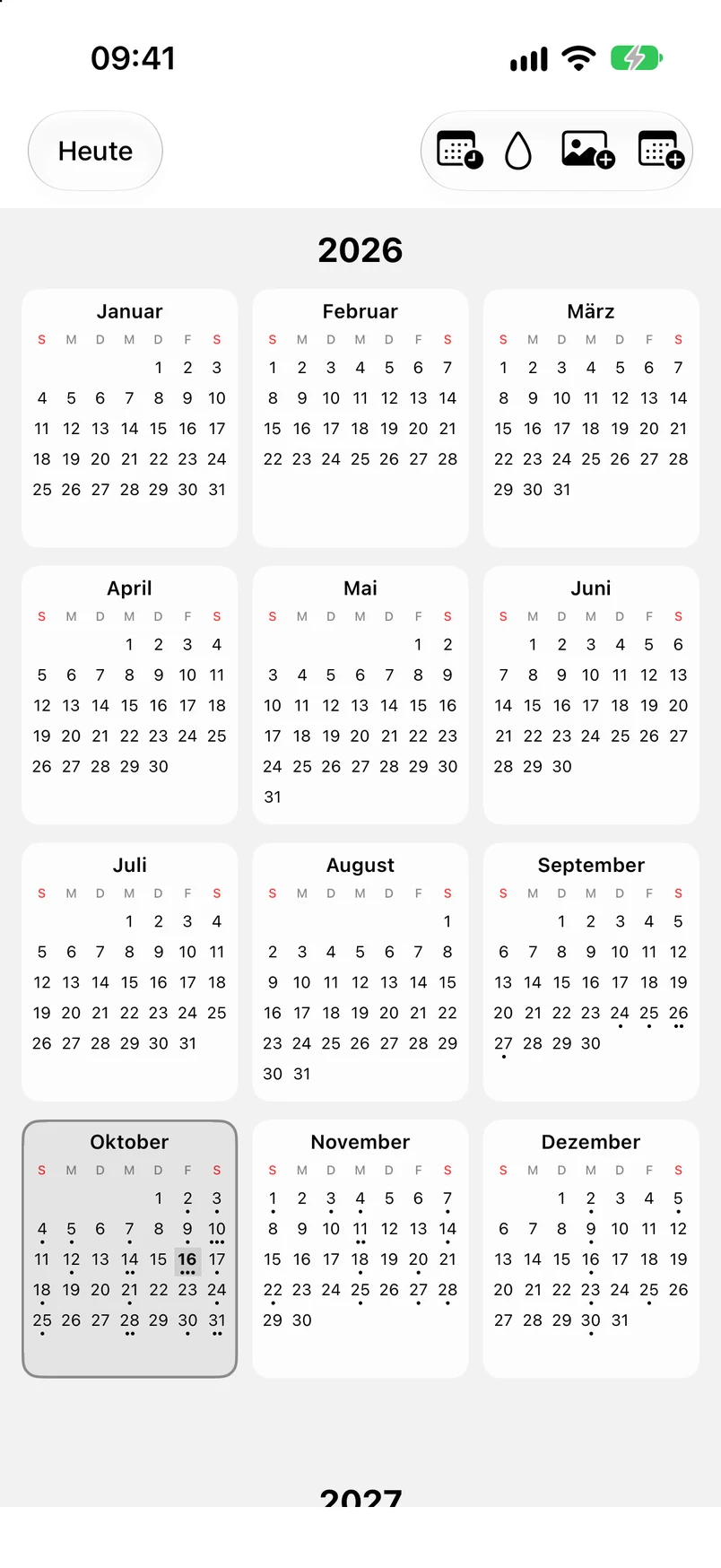Open the Februar month card
Screen dimensions: 721x1568
(x=360, y=418)
